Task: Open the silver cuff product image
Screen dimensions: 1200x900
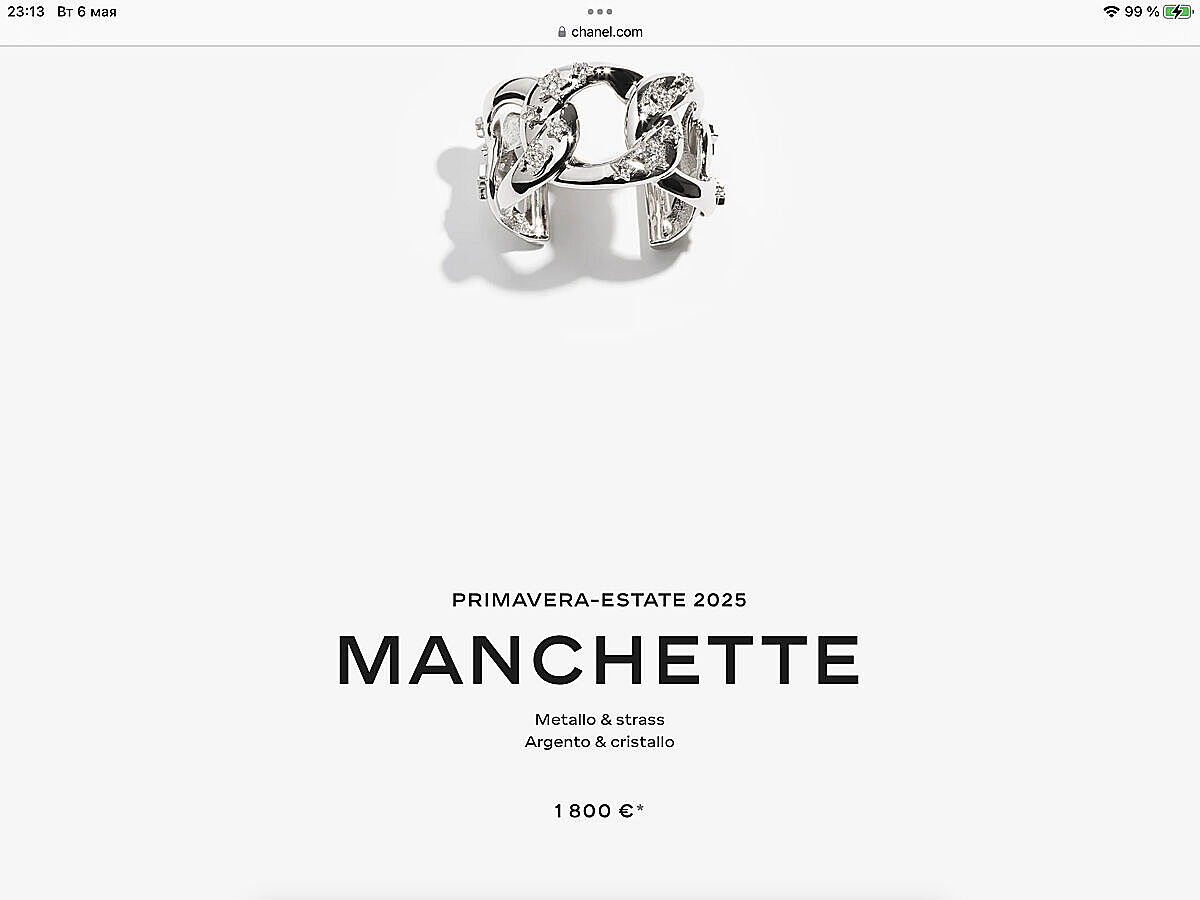Action: pyautogui.click(x=597, y=170)
